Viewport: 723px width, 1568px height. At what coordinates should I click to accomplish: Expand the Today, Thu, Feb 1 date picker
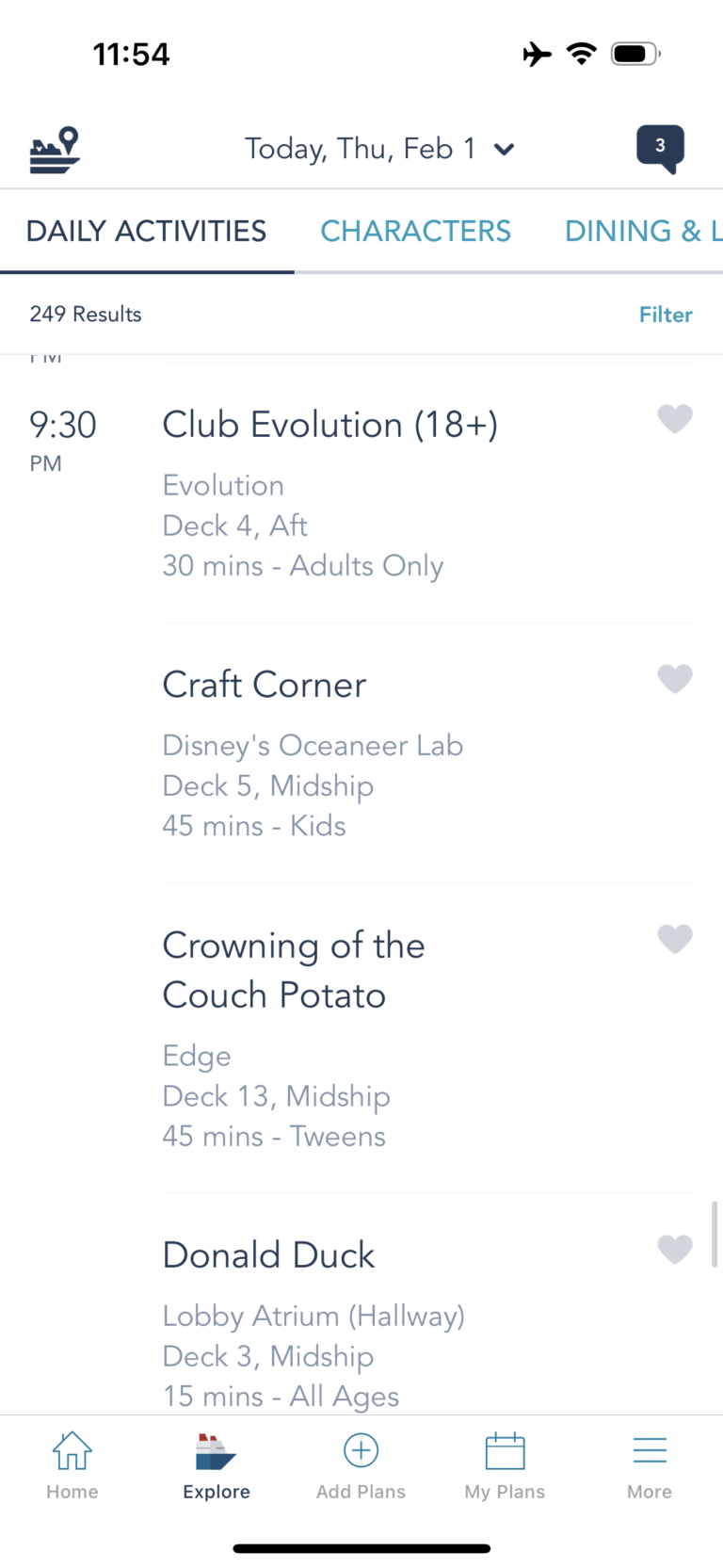[379, 149]
